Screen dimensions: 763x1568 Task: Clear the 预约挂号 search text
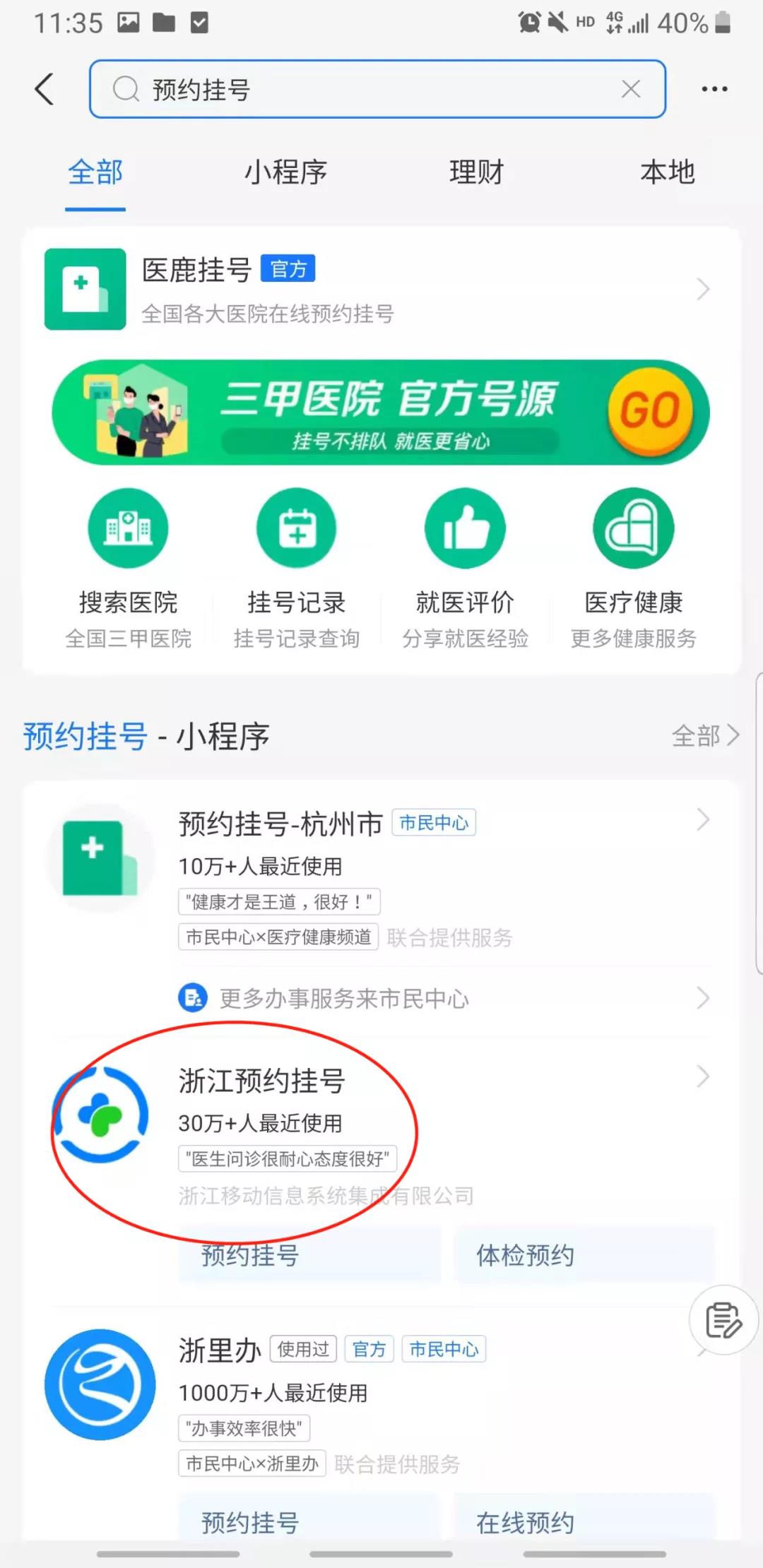630,89
